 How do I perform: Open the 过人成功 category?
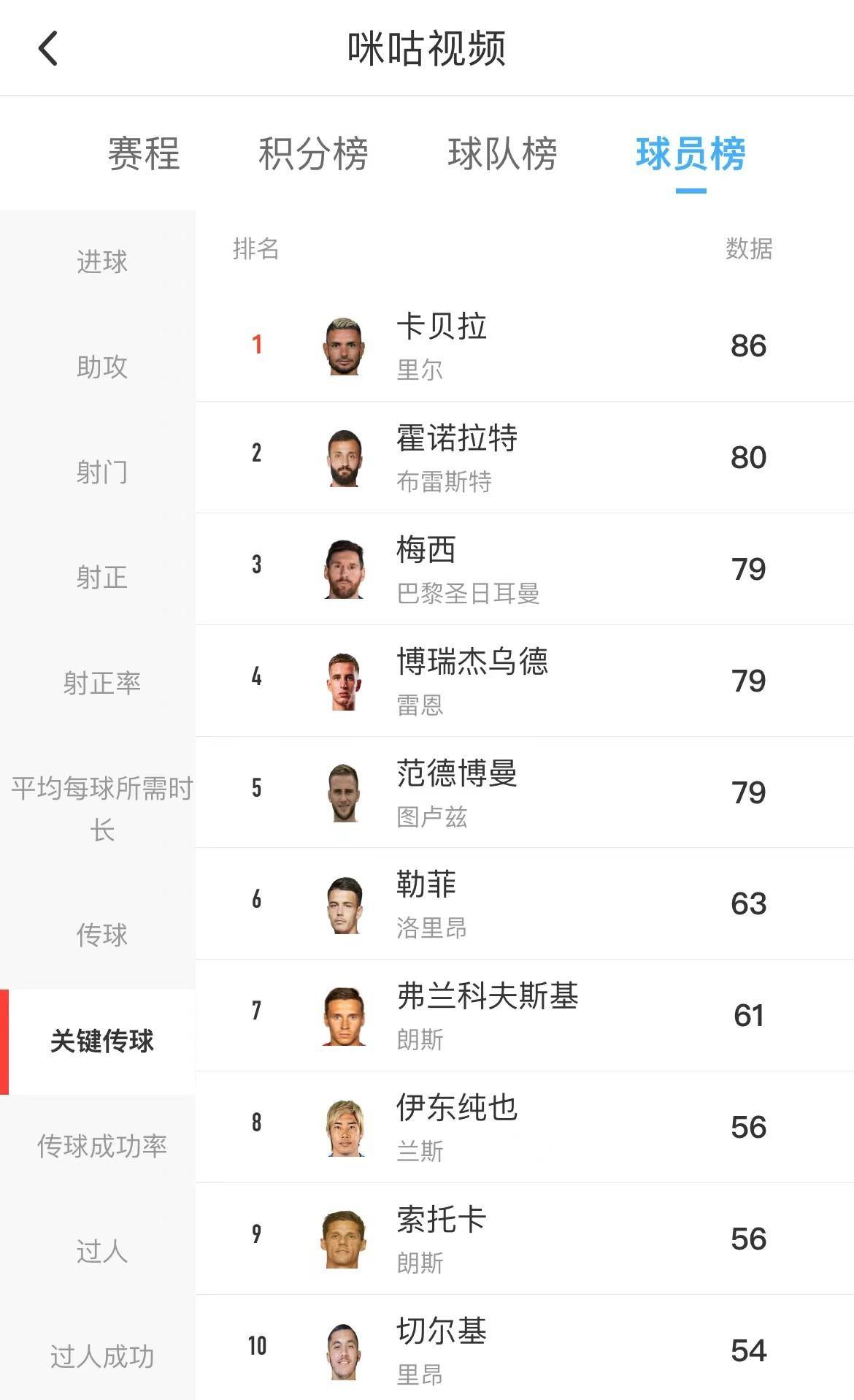pos(101,1356)
